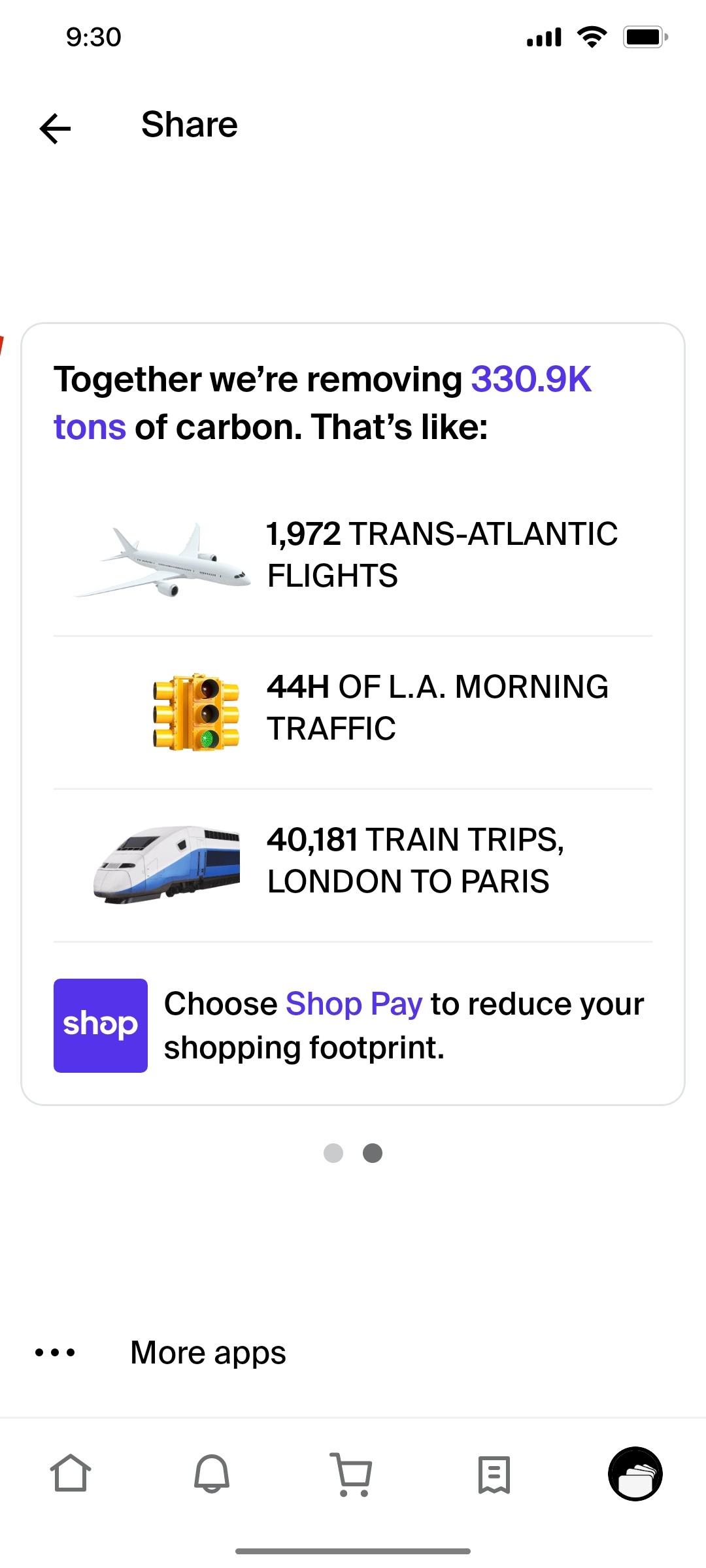The image size is (706, 1568).
Task: Open the profile wallet icon
Action: [x=635, y=1473]
